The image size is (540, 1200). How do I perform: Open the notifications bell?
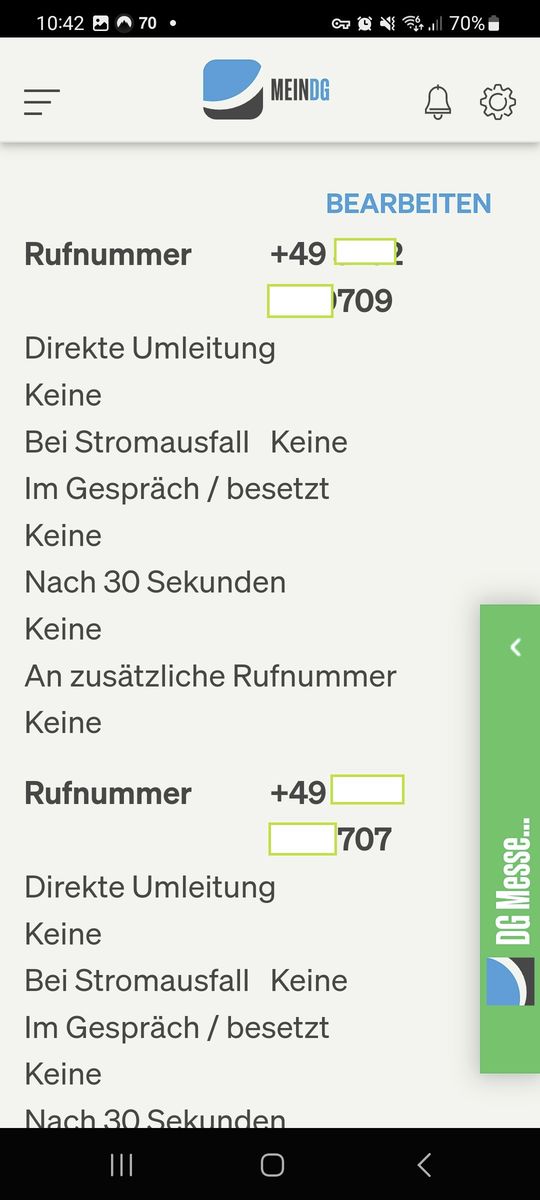pos(438,102)
